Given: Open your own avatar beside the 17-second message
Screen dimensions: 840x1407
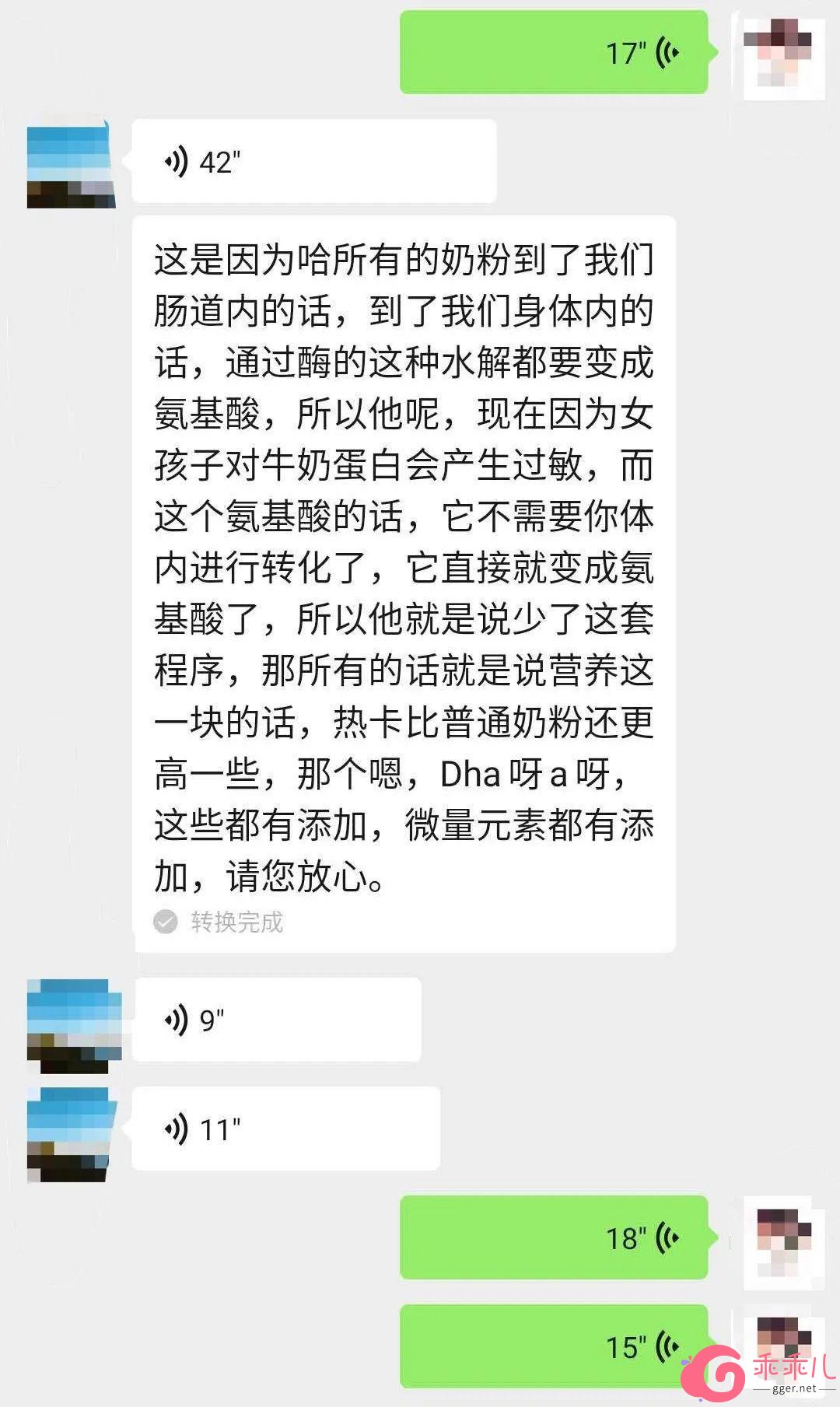Looking at the screenshot, I should tap(784, 55).
